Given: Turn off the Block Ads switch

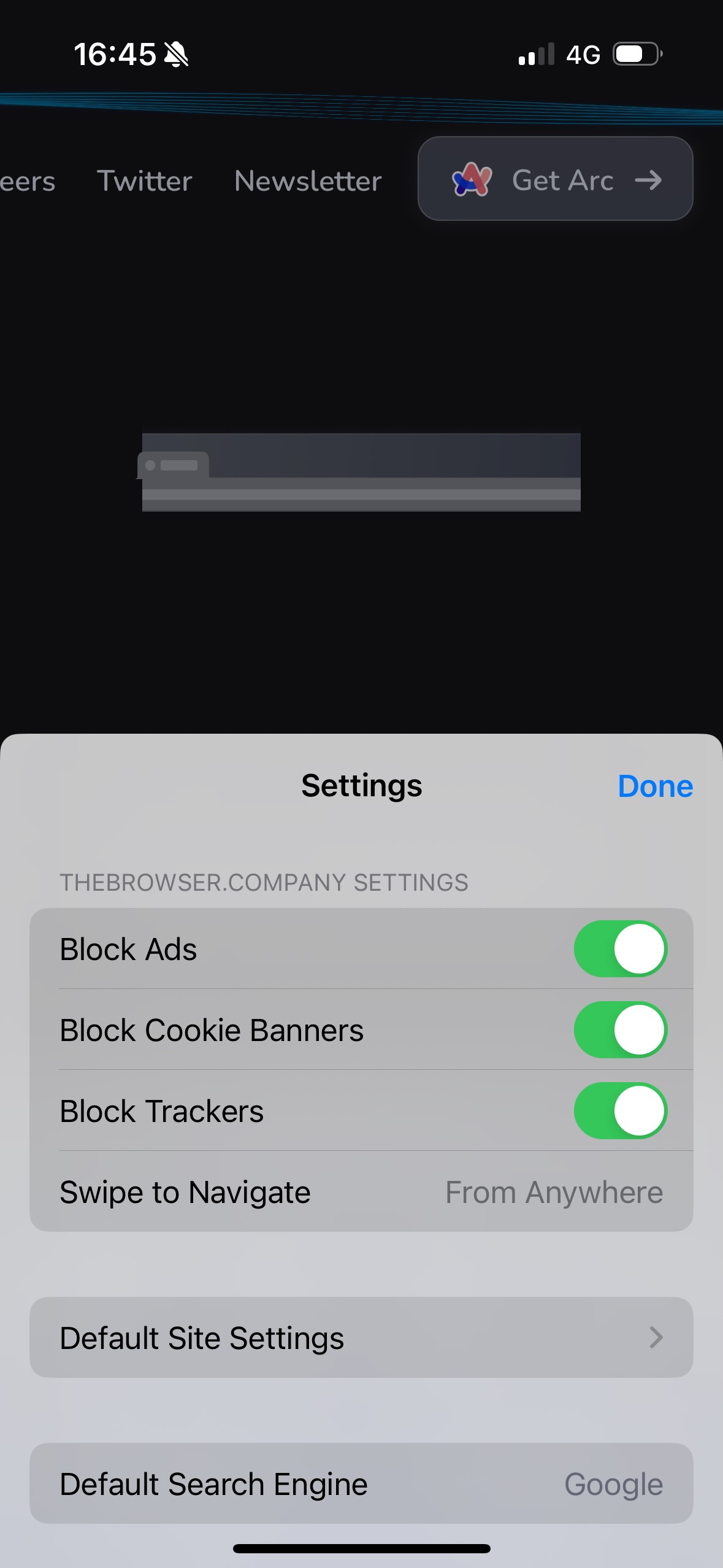Looking at the screenshot, I should tap(621, 949).
